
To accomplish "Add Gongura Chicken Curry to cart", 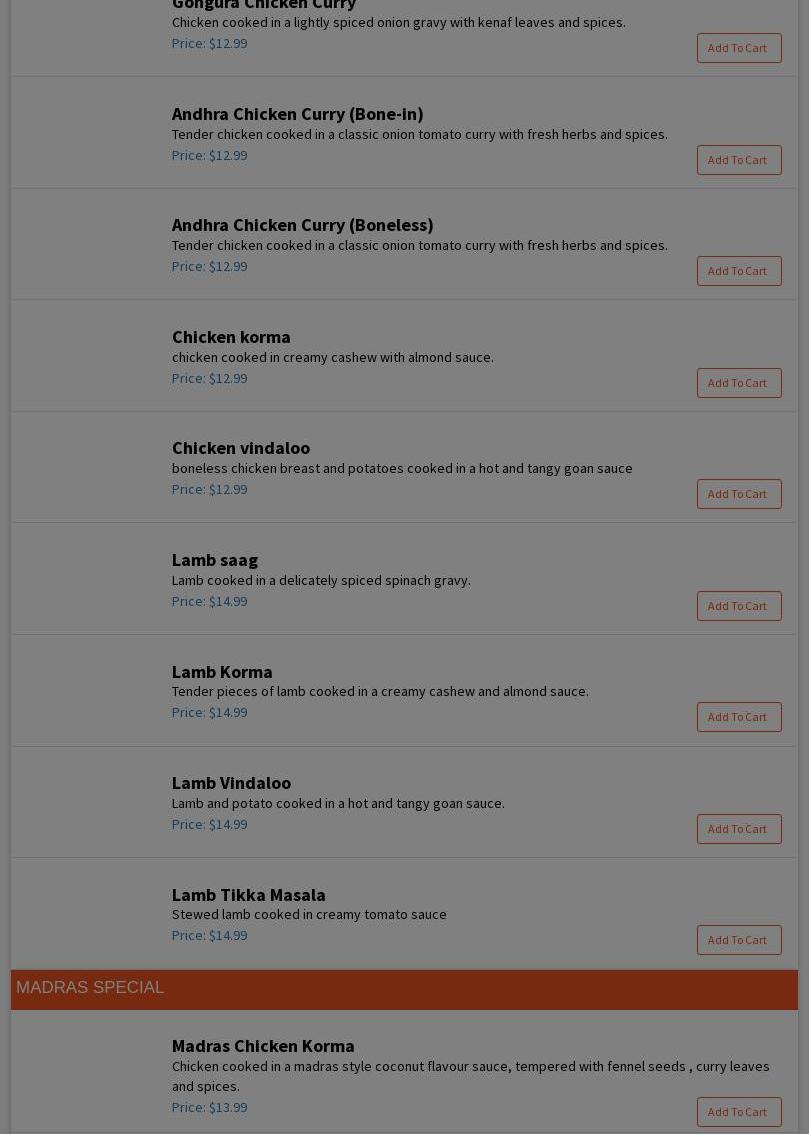I will (x=739, y=48).
